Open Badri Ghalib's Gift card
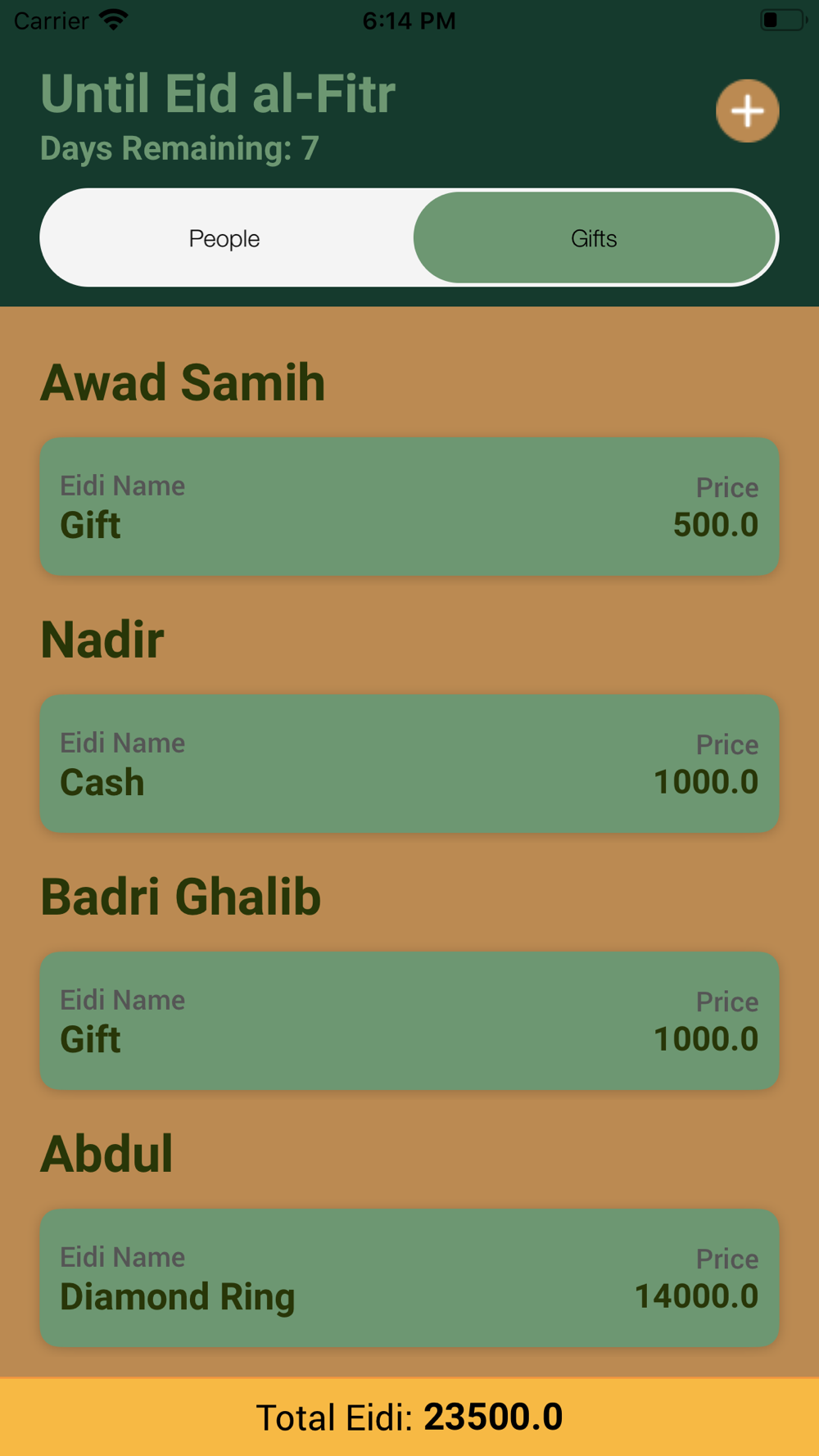The image size is (819, 1456). tap(409, 1020)
